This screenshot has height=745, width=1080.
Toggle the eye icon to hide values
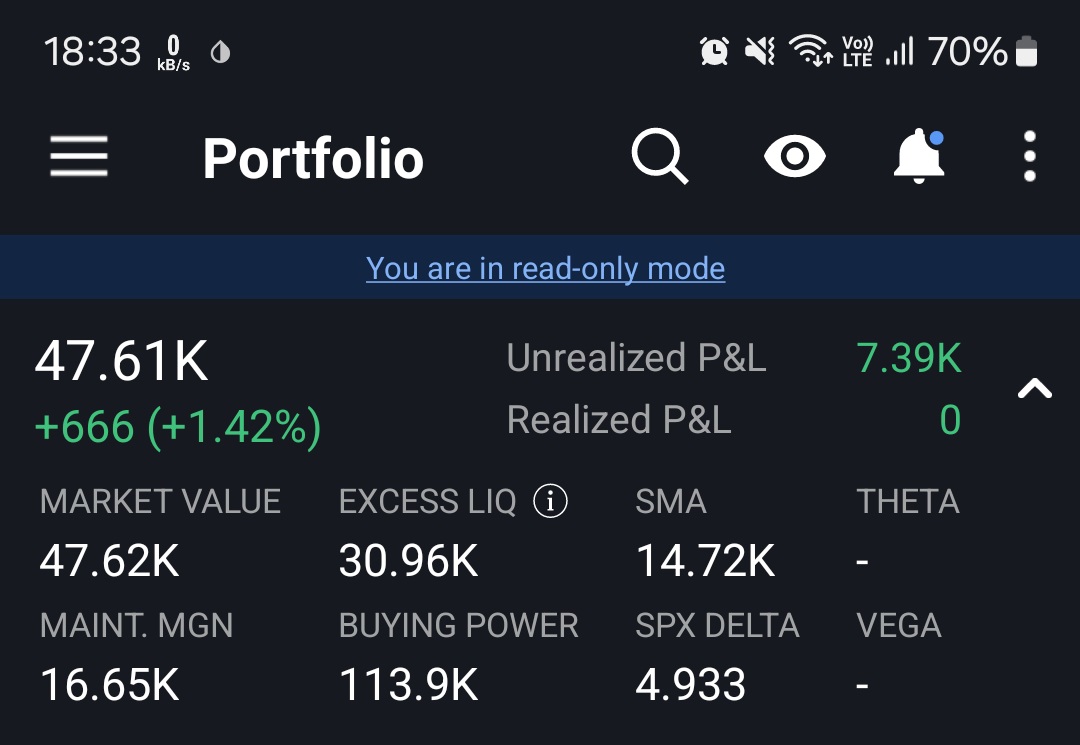click(795, 157)
